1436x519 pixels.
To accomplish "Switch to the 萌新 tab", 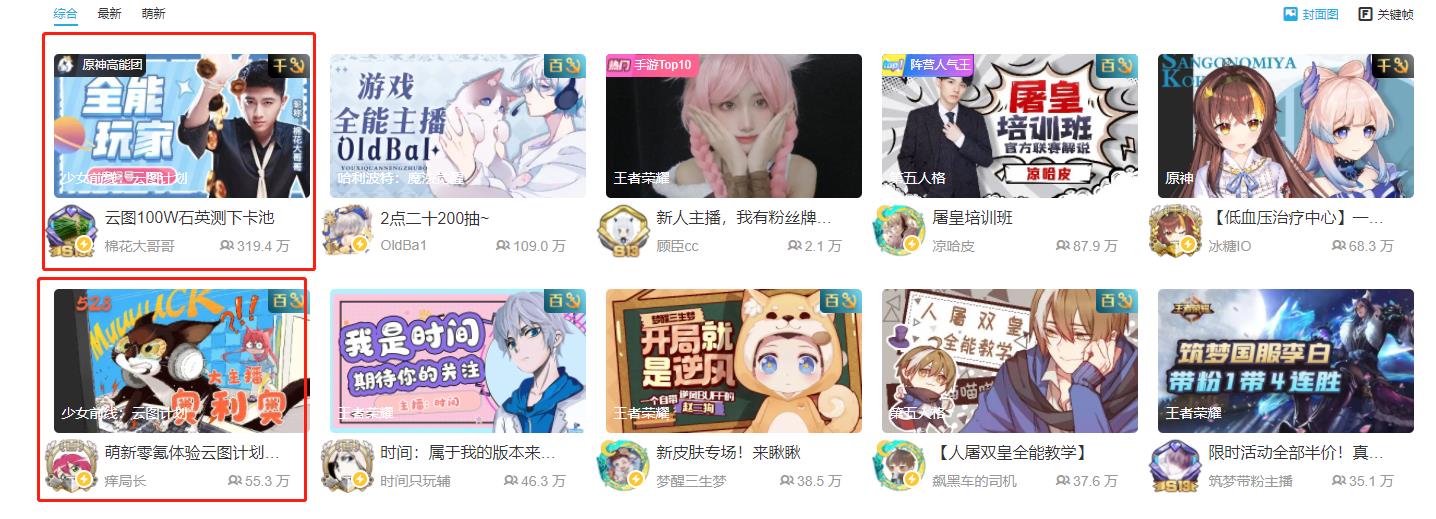I will pyautogui.click(x=153, y=14).
